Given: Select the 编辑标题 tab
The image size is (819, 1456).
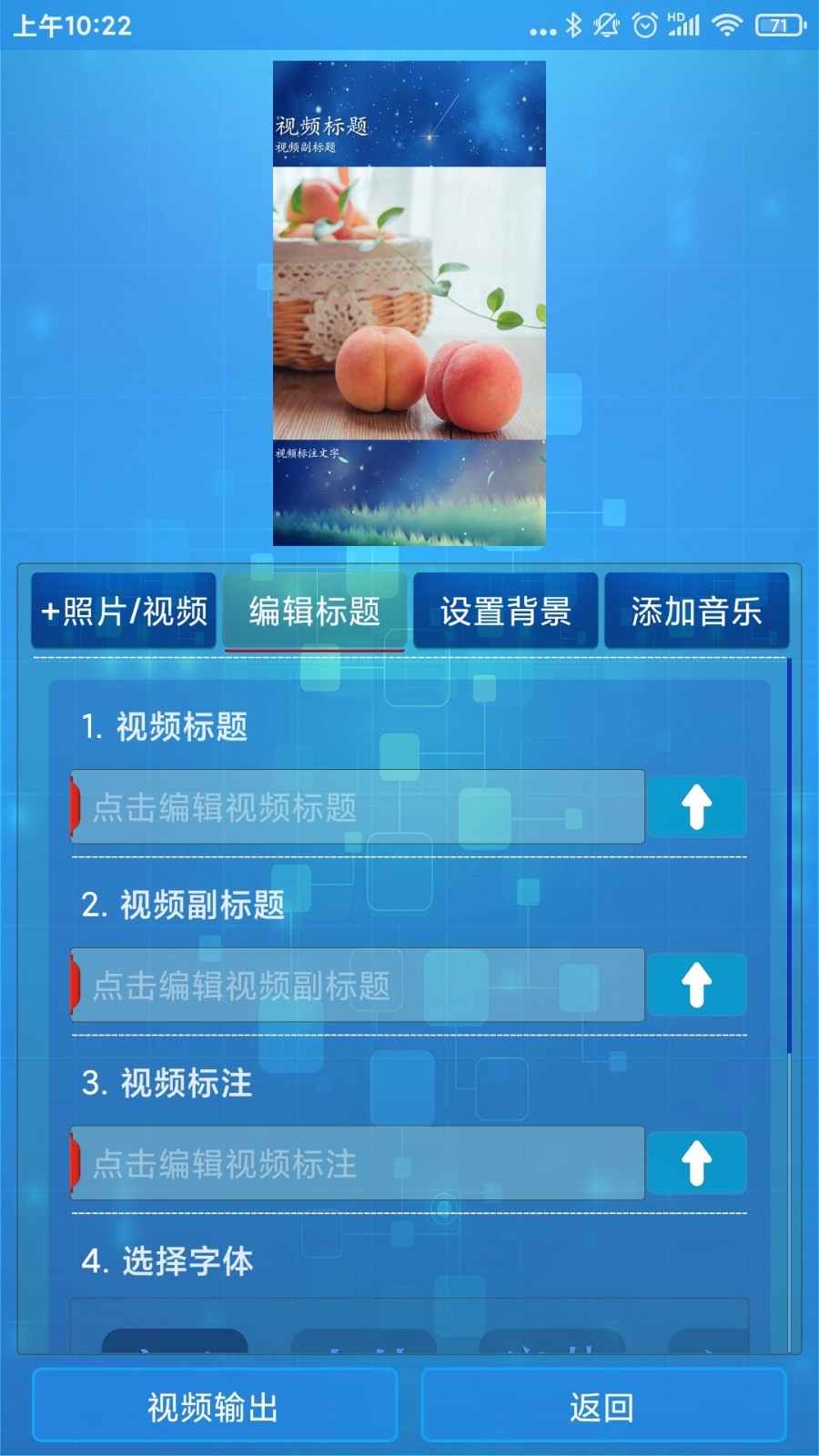Looking at the screenshot, I should point(314,611).
